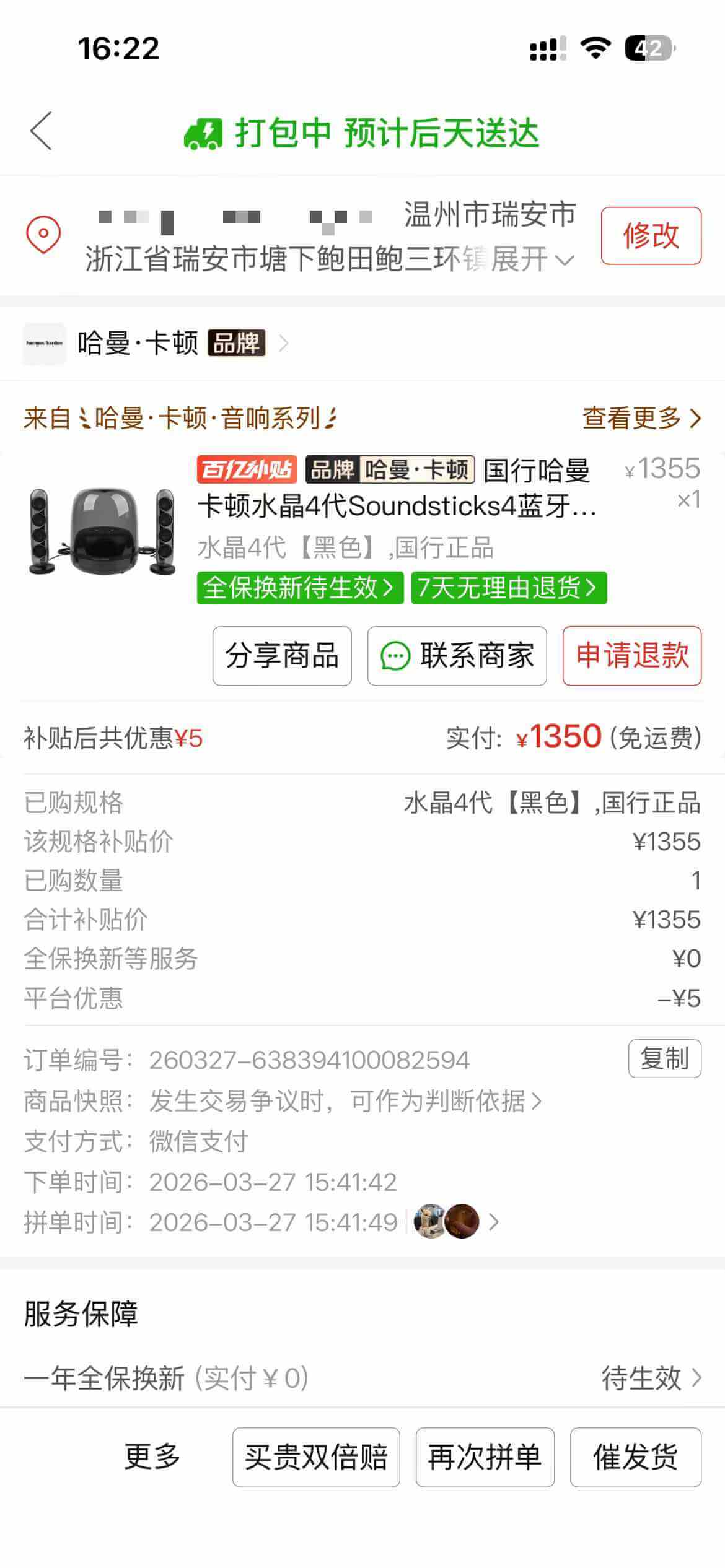Open 查看更多 for the speaker series
Screen dimensions: 725x1568
coord(641,418)
